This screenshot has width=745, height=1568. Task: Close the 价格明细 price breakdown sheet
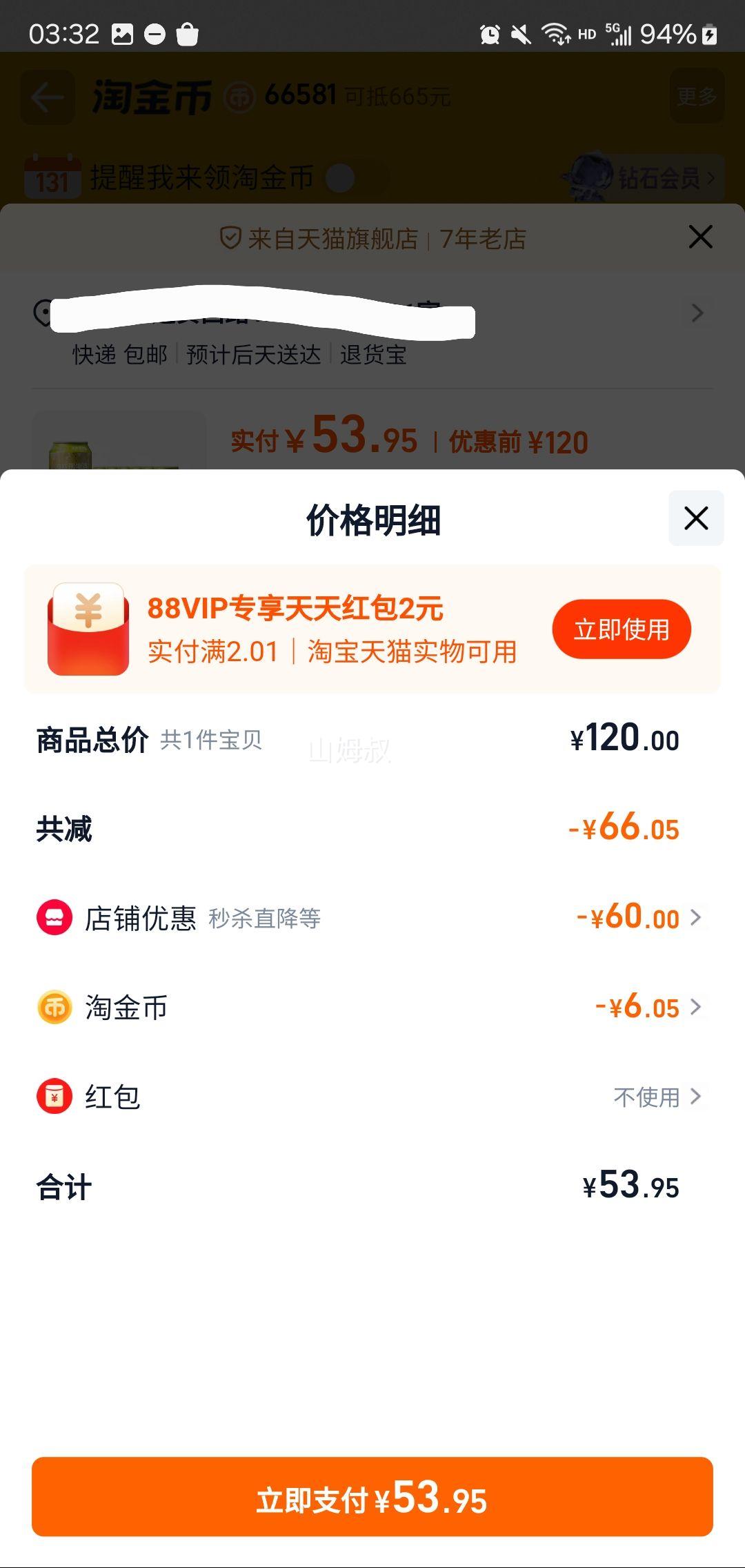pyautogui.click(x=695, y=518)
